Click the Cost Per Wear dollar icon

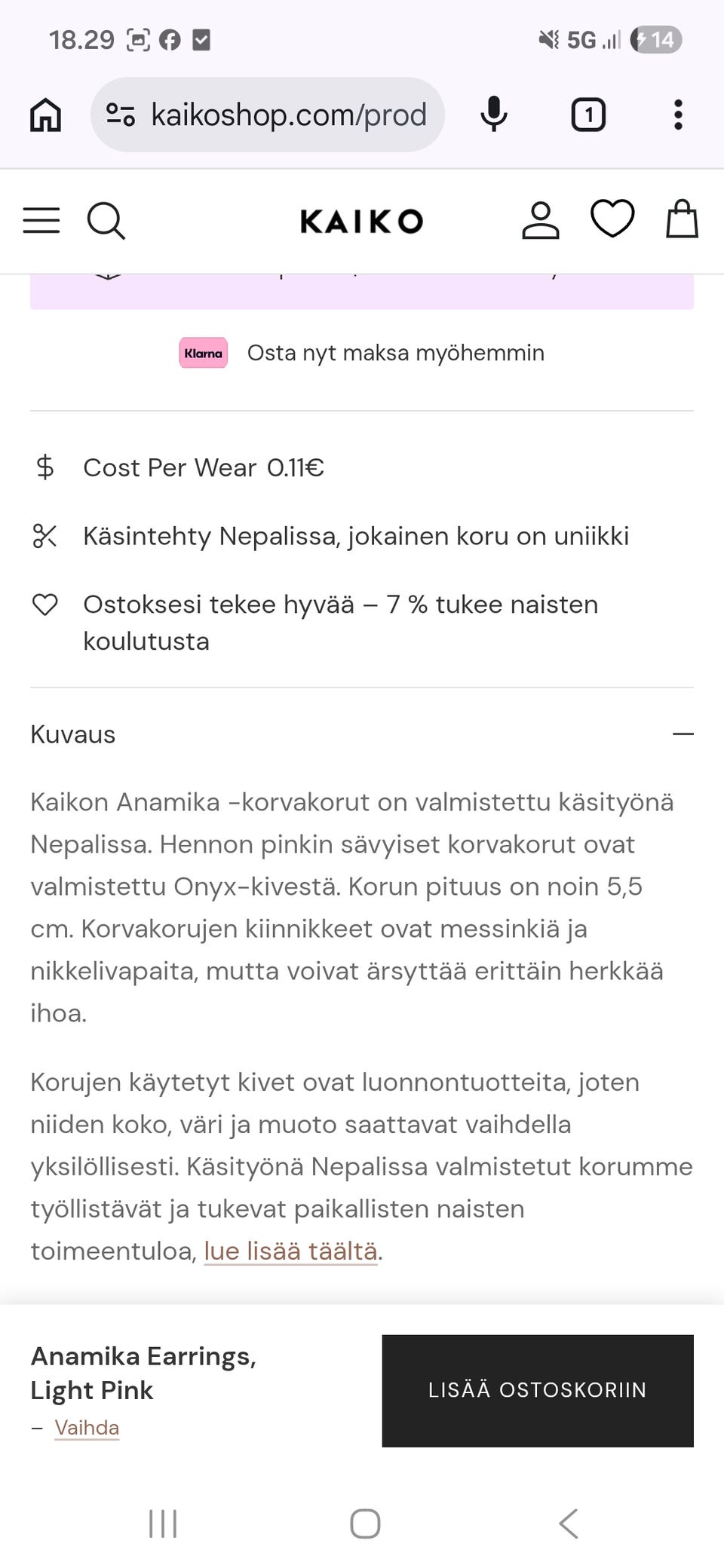[x=46, y=467]
